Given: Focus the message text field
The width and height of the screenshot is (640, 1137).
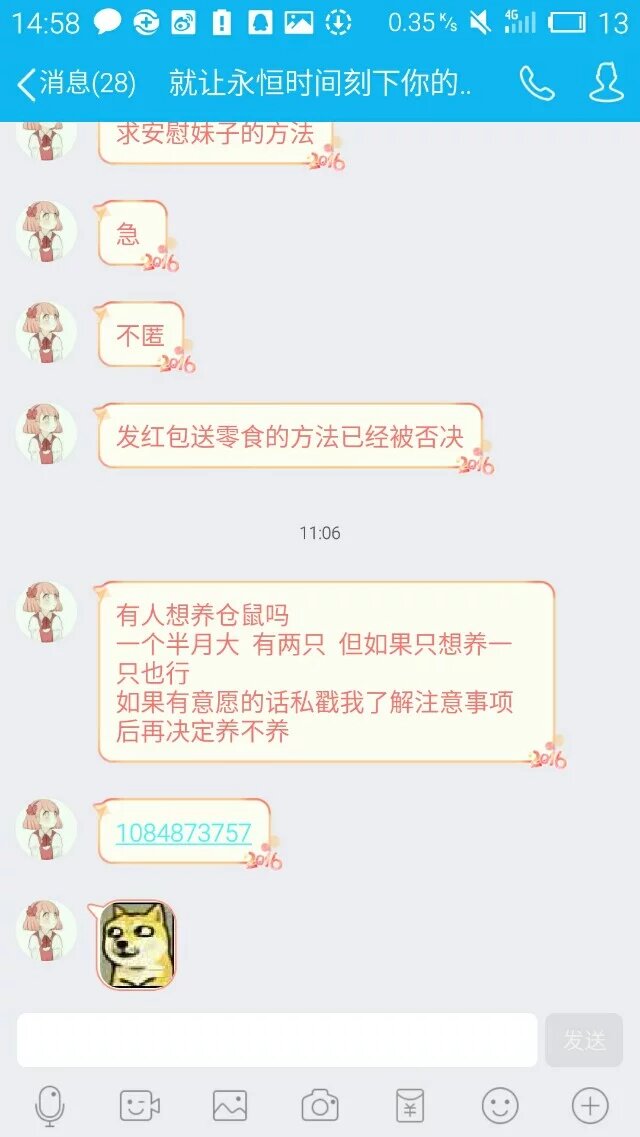Looking at the screenshot, I should pos(277,1040).
